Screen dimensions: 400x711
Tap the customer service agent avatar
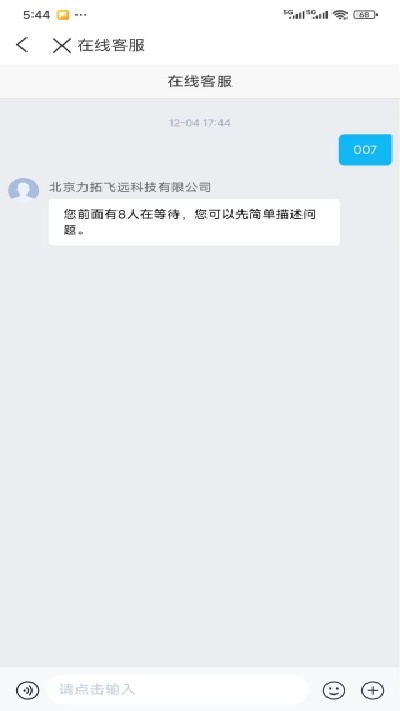point(24,189)
